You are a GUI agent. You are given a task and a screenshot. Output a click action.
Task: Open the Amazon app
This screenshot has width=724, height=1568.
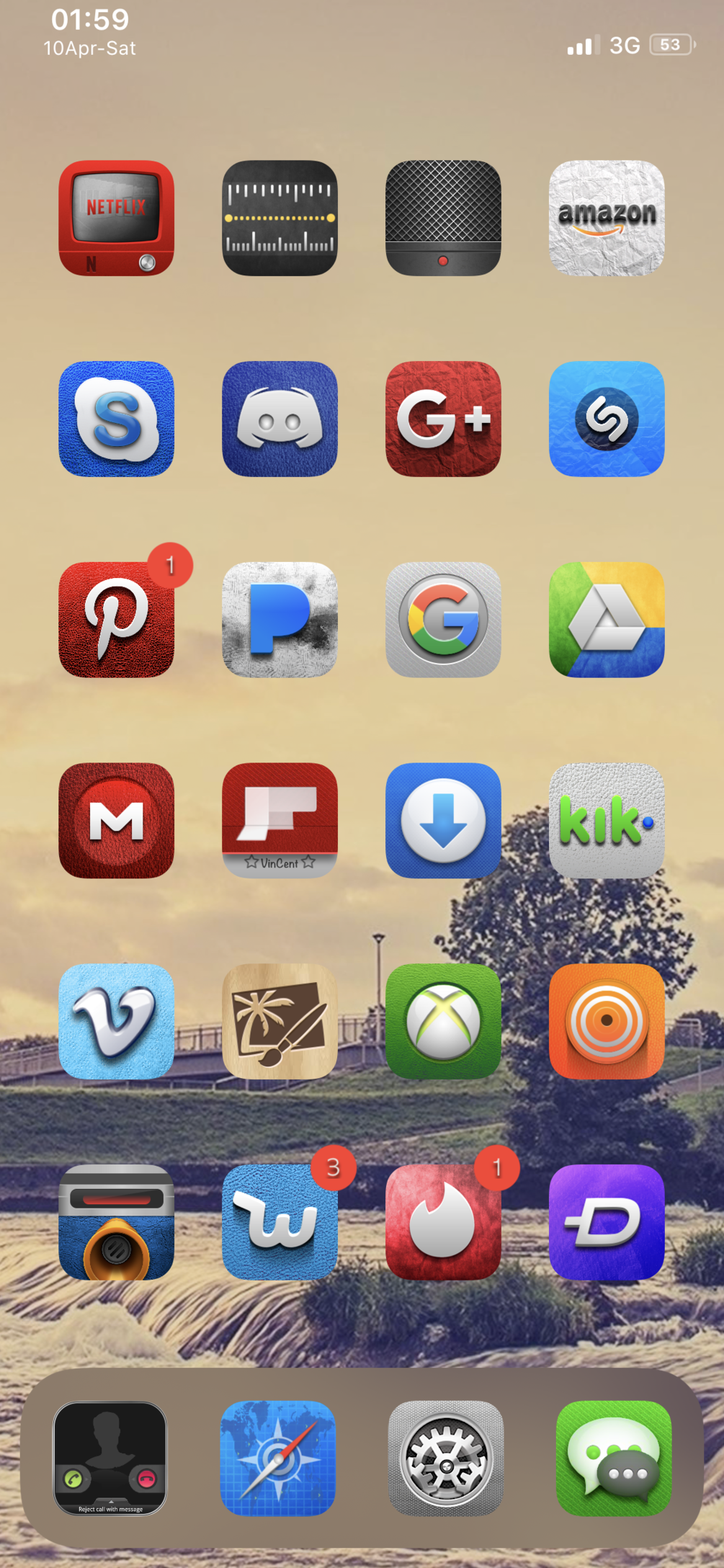pyautogui.click(x=607, y=218)
